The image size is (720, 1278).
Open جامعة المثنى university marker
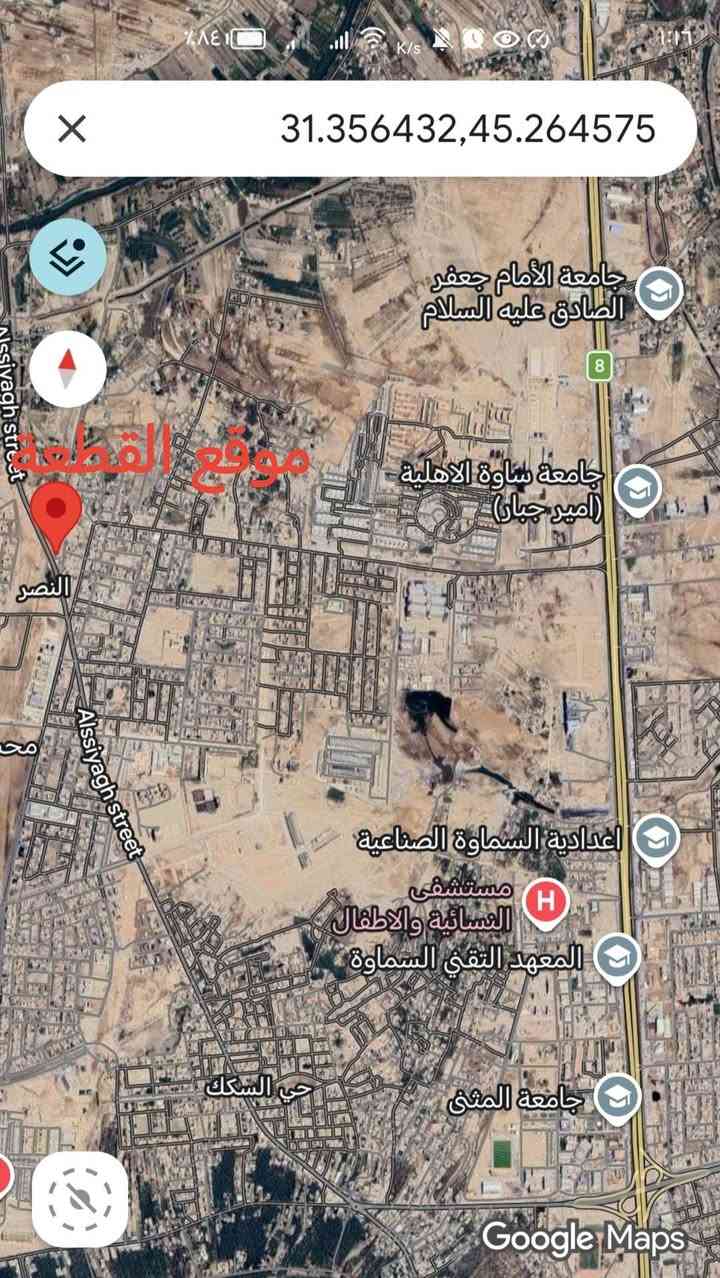617,1098
